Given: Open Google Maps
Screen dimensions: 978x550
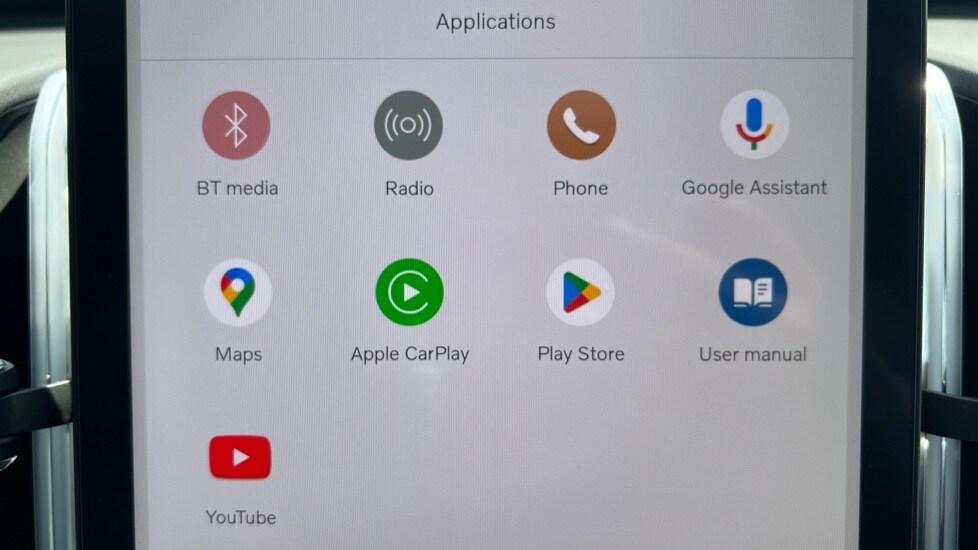Looking at the screenshot, I should click(237, 292).
